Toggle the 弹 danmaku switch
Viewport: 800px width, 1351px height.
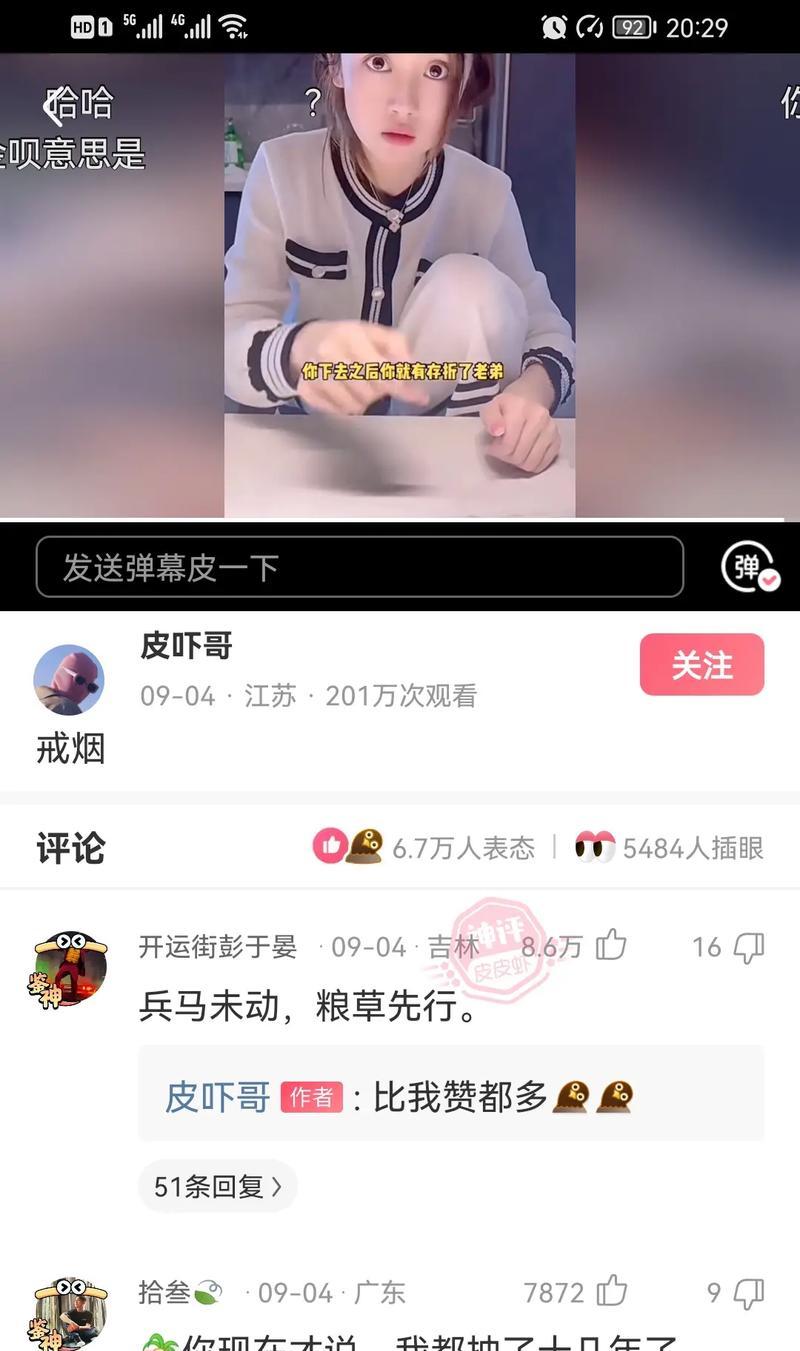[x=749, y=567]
